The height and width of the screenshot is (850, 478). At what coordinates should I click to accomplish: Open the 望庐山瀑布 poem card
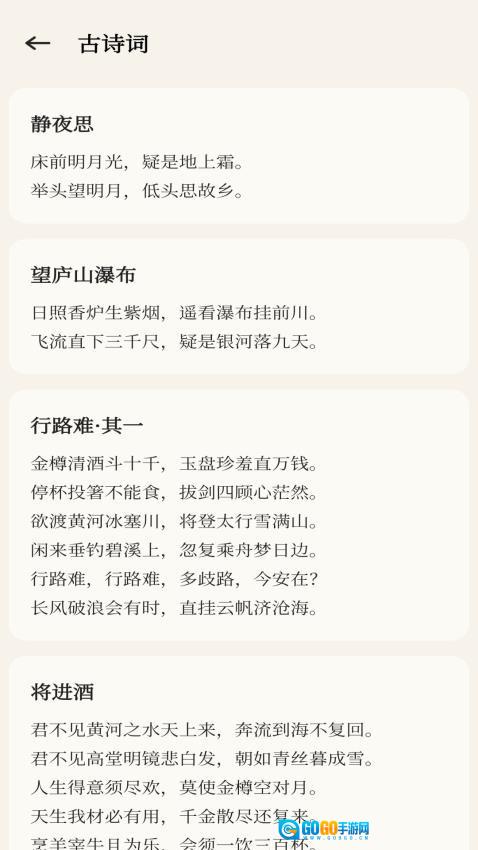click(x=239, y=307)
